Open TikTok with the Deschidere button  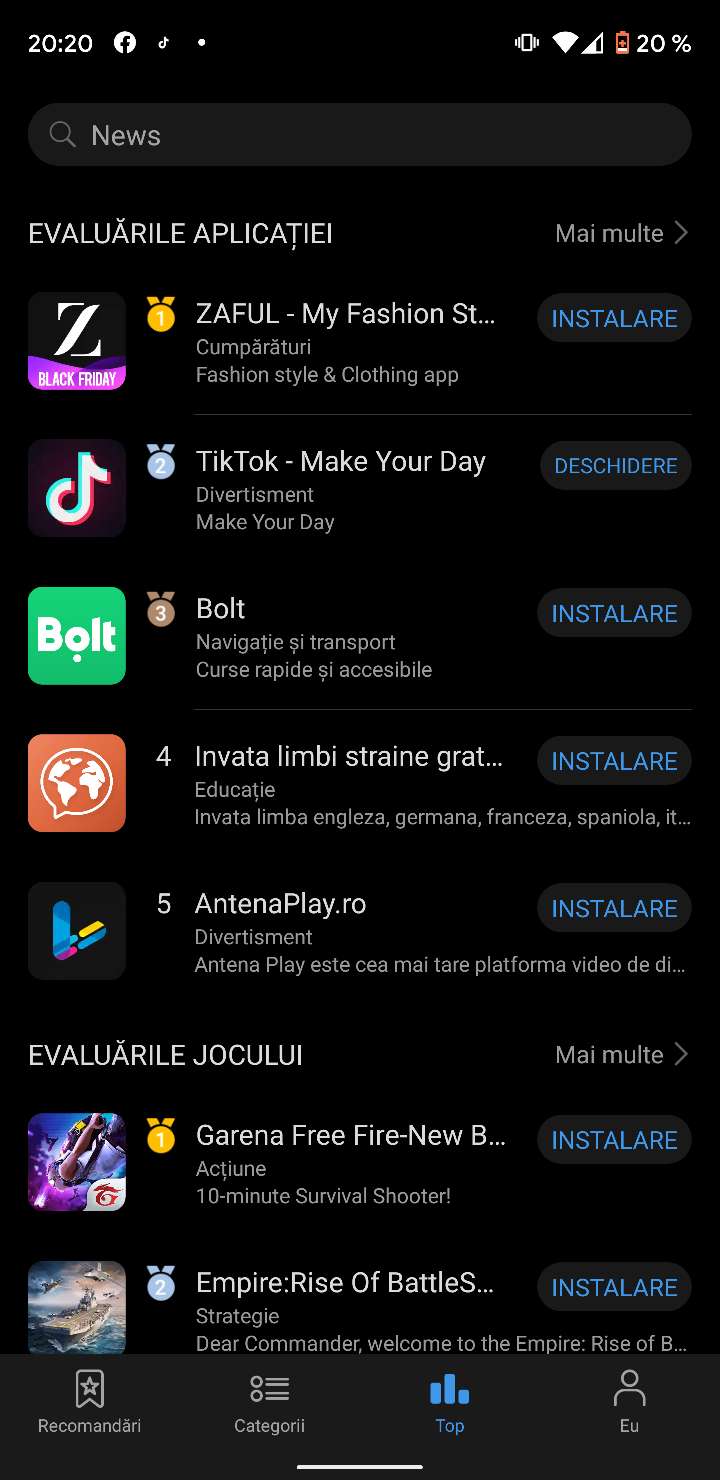615,466
